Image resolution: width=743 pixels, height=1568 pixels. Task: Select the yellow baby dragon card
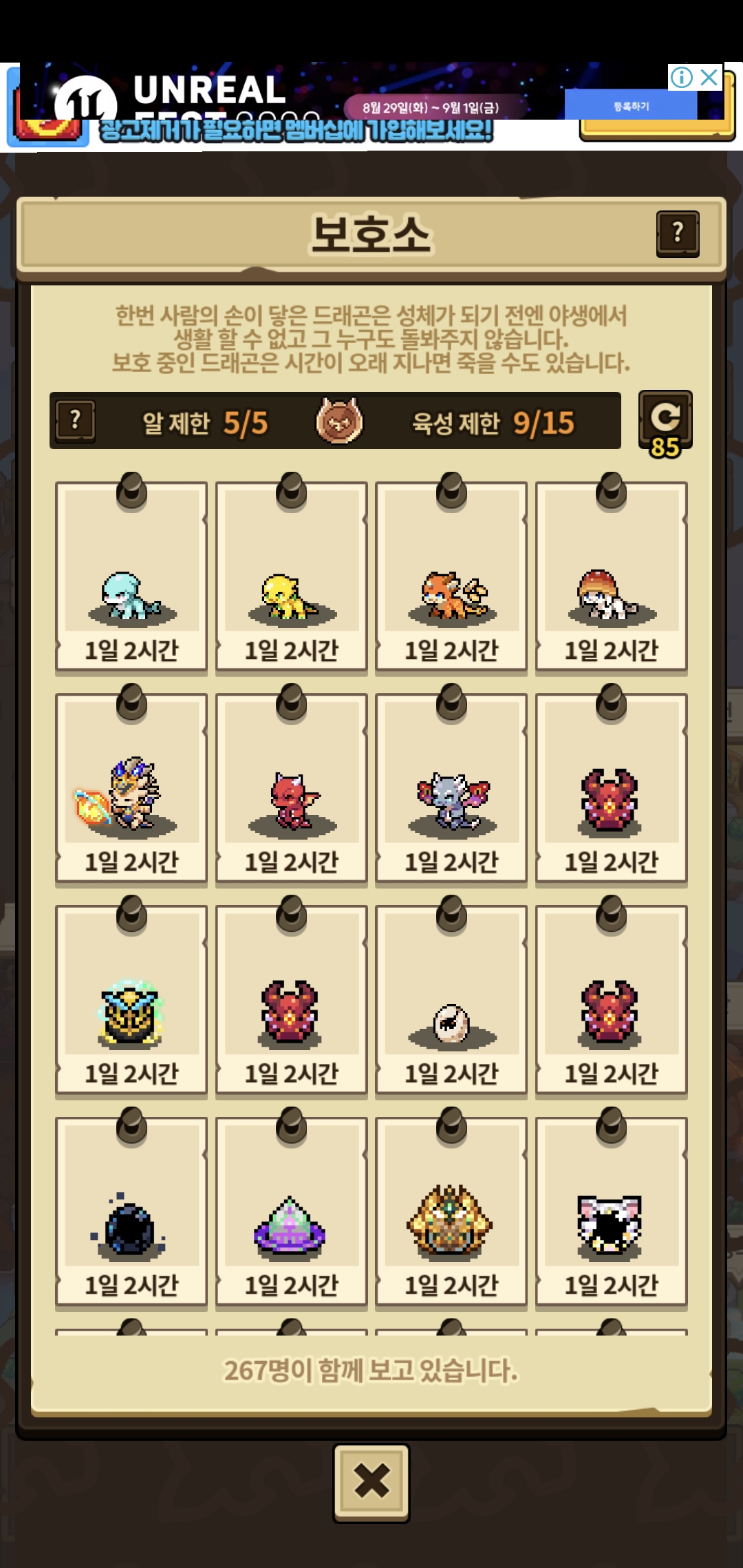[292, 578]
